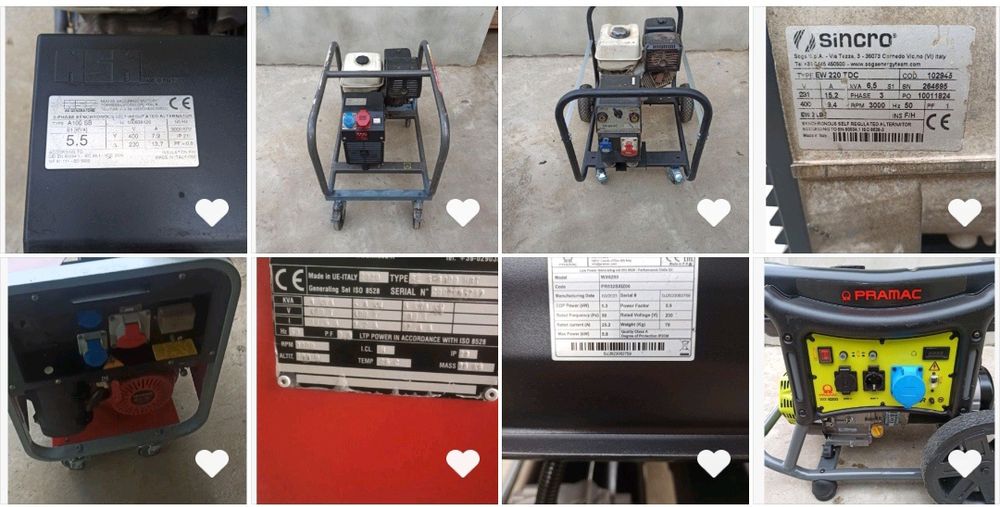Heart the white spec label on black generator

point(713,463)
